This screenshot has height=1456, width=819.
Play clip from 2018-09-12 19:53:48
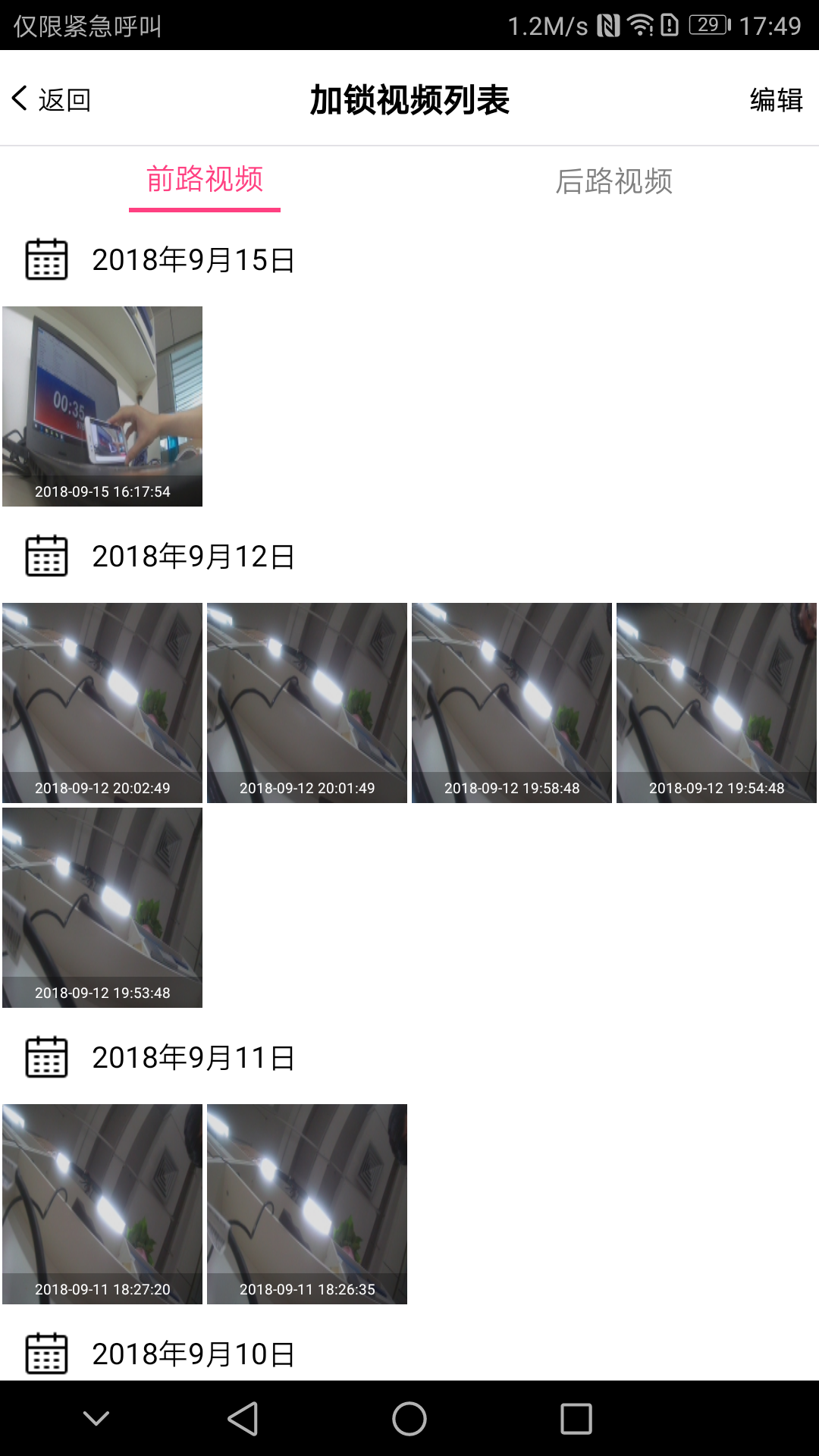point(102,908)
